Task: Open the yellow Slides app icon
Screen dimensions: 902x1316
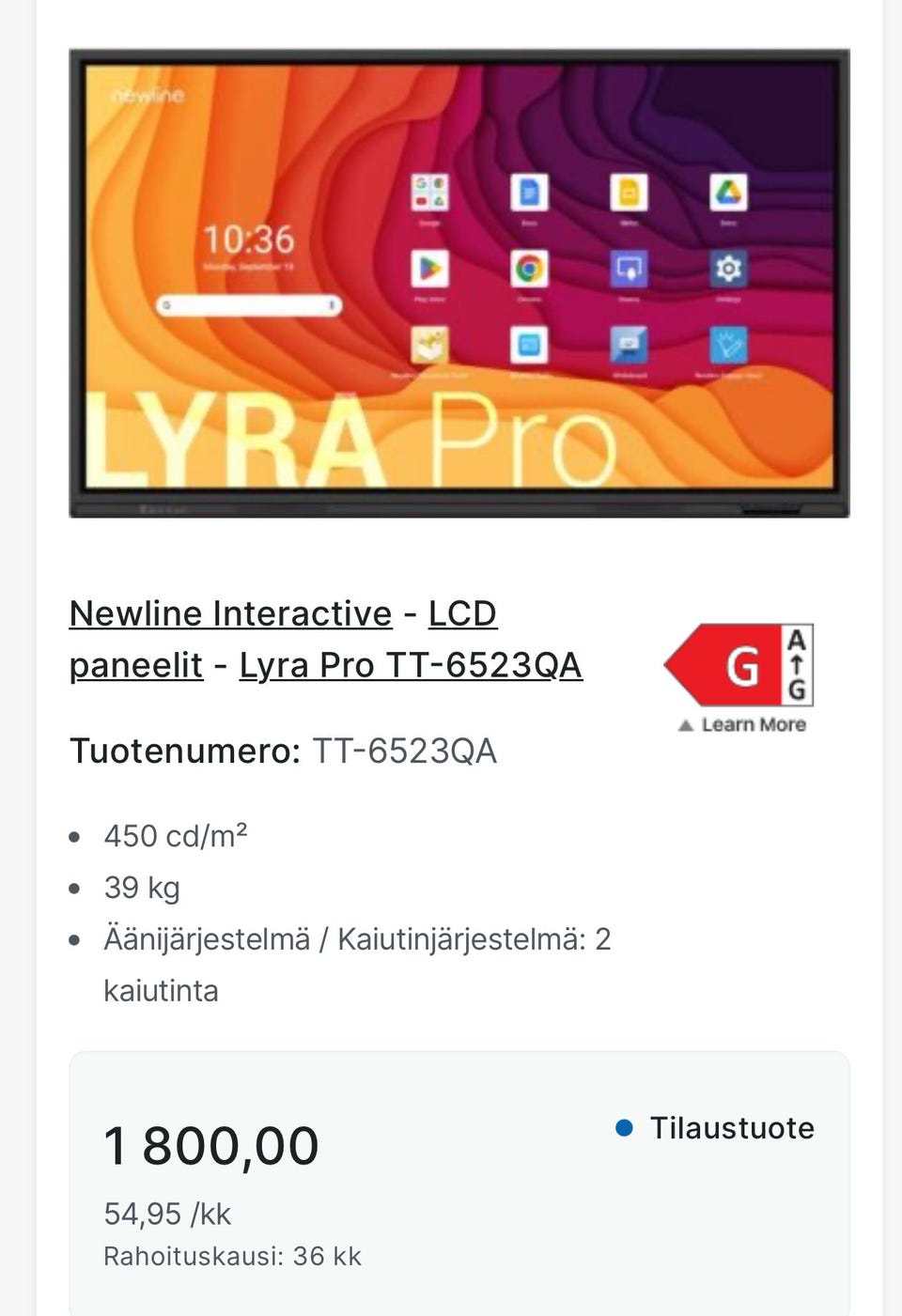Action: 628,193
